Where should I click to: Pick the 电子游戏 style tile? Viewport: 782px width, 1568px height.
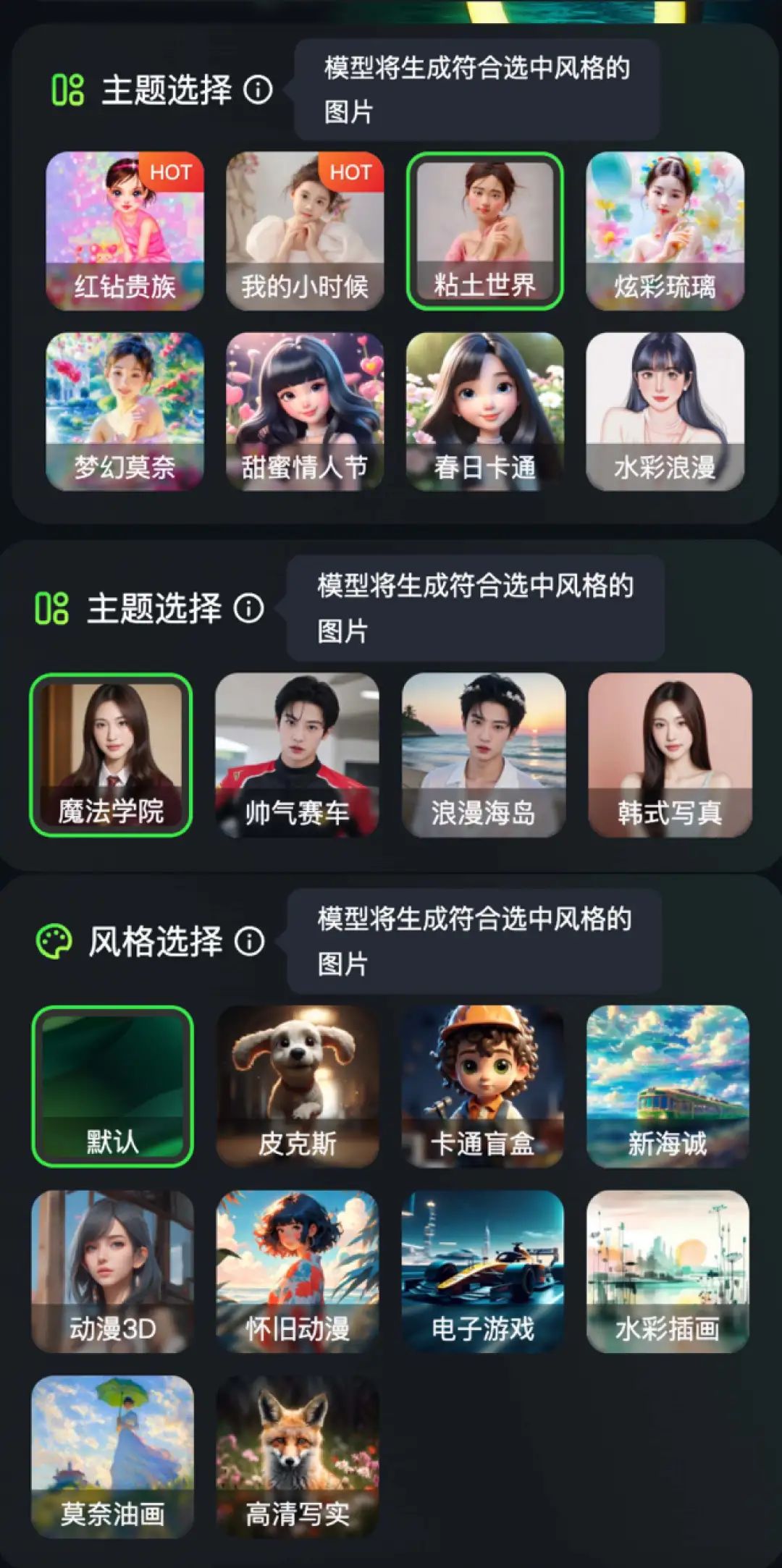pyautogui.click(x=482, y=1271)
